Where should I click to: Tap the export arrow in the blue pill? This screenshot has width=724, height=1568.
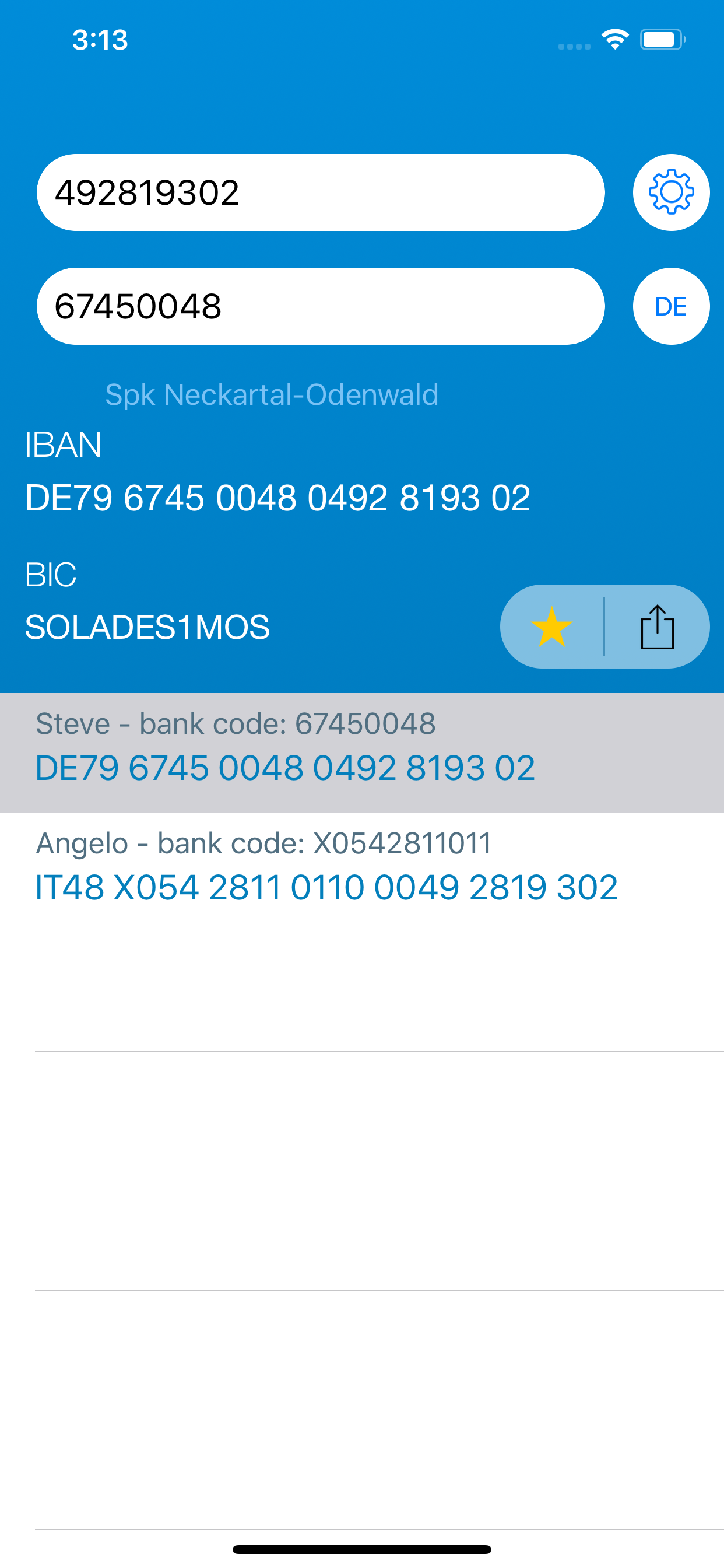pos(658,626)
